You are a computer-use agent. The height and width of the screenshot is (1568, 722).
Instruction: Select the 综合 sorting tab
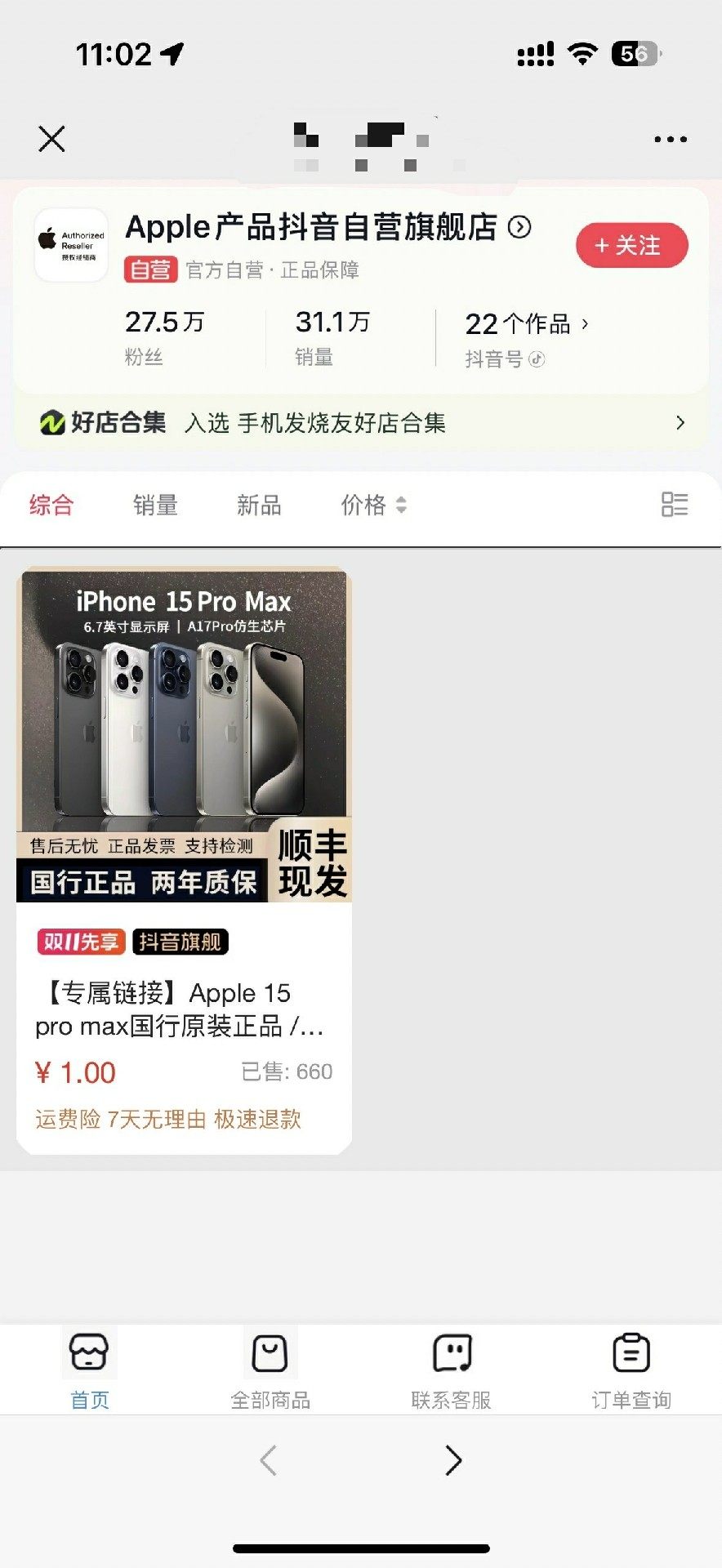51,505
